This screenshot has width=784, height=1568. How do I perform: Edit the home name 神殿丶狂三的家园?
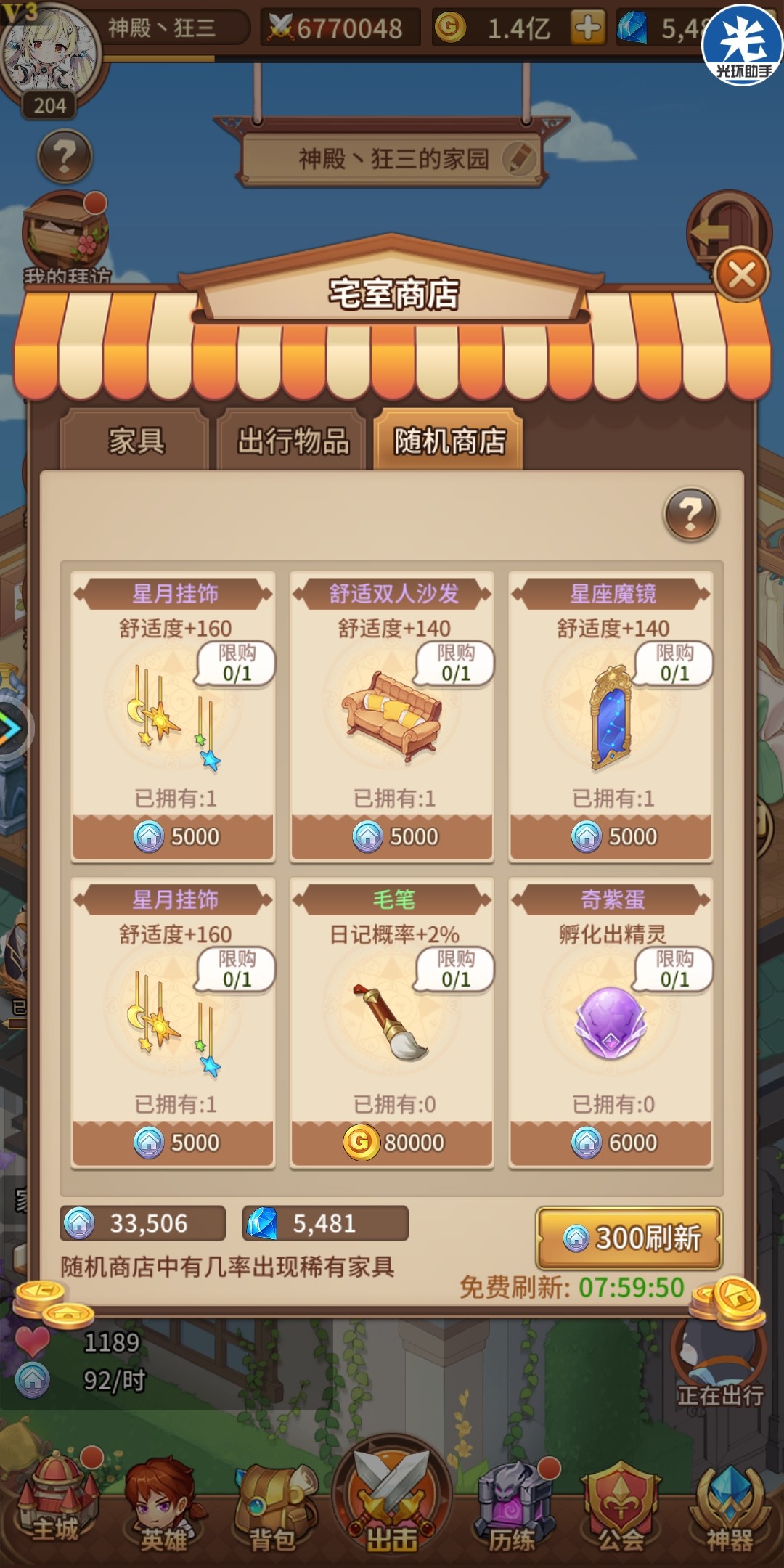point(520,158)
